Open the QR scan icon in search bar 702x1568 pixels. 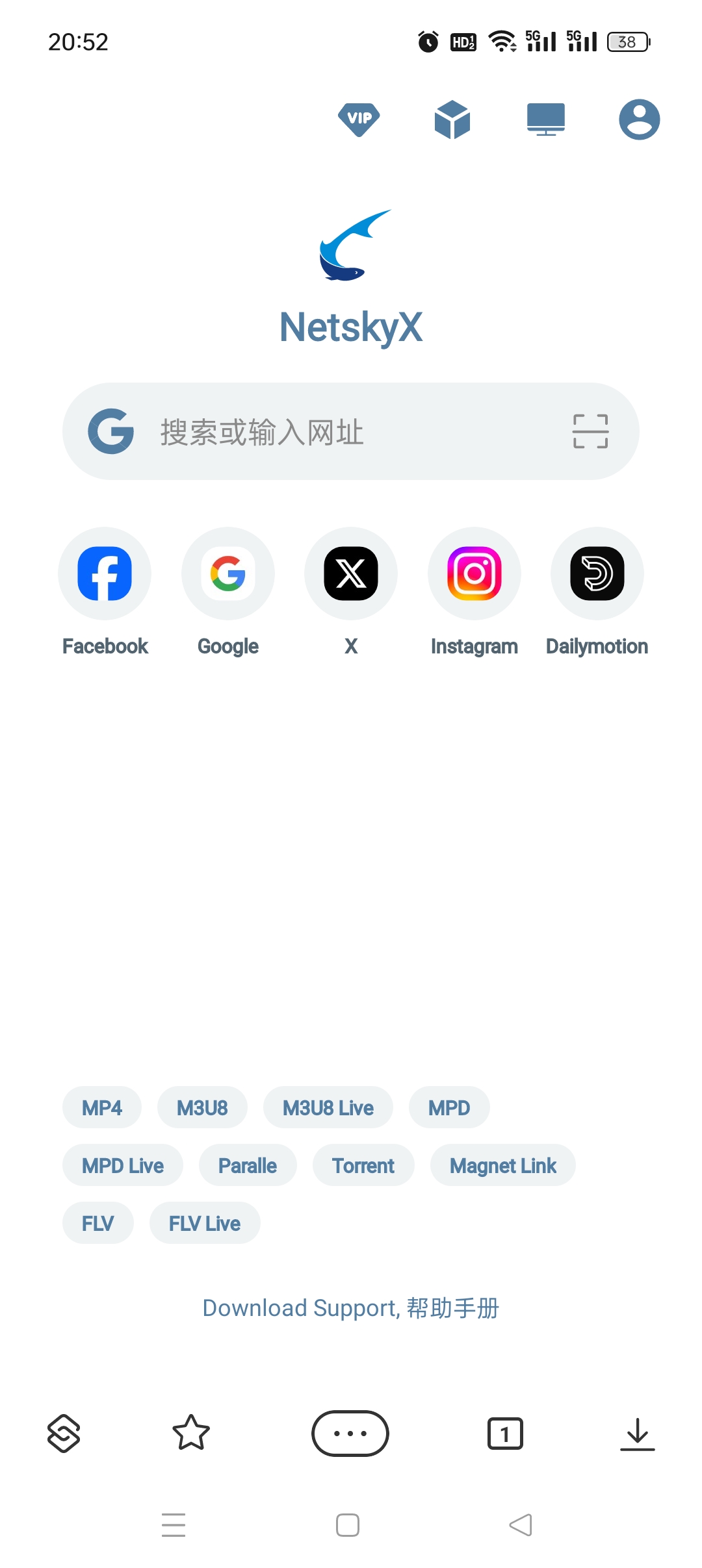click(590, 432)
